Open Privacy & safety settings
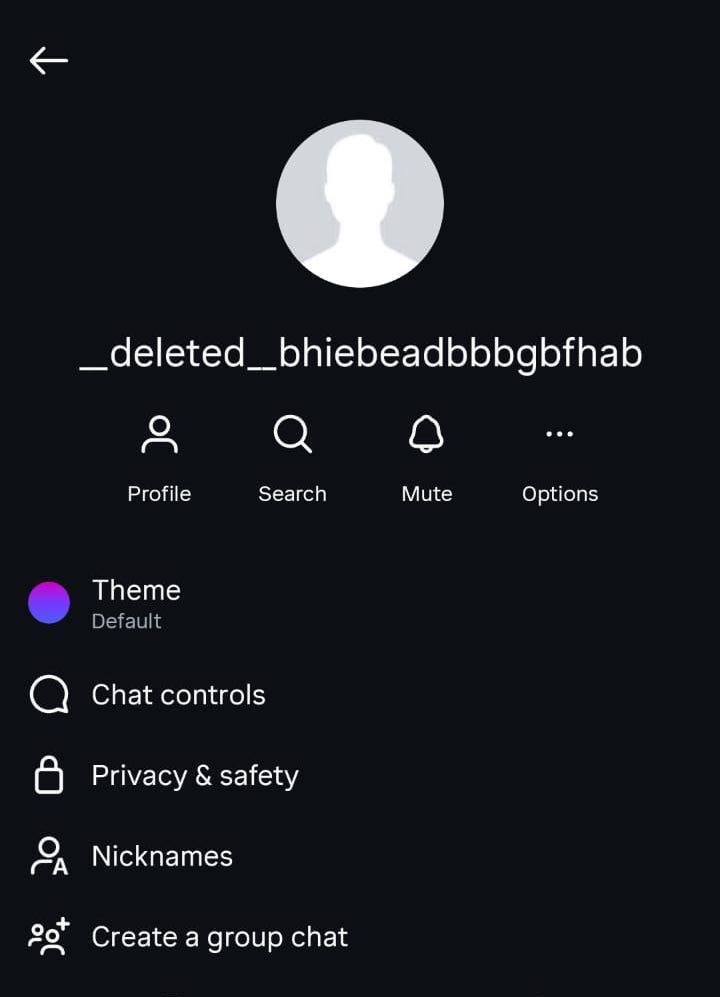Screen dimensions: 720x997 pos(194,775)
